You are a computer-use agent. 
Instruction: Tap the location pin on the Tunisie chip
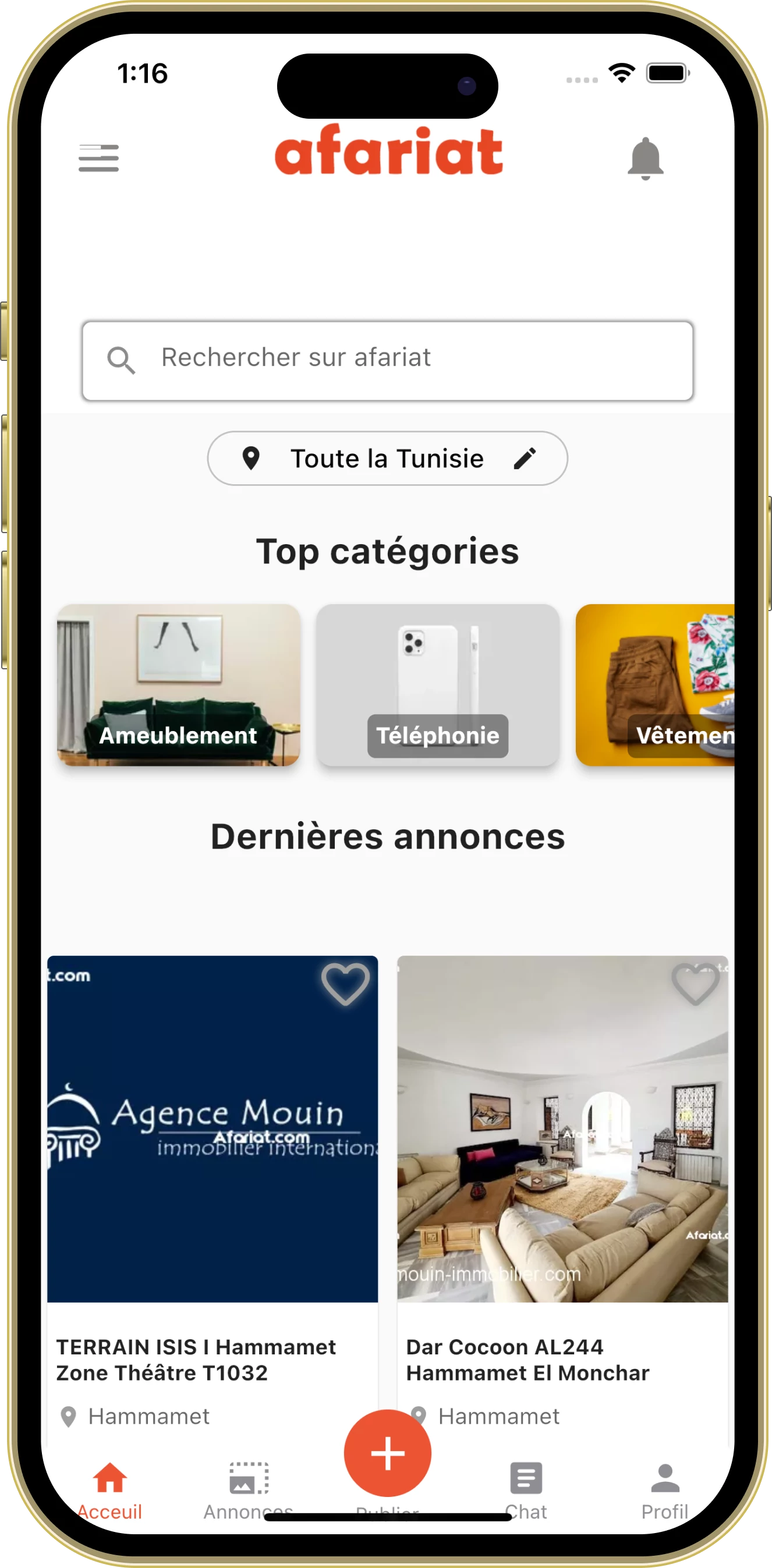[x=252, y=458]
